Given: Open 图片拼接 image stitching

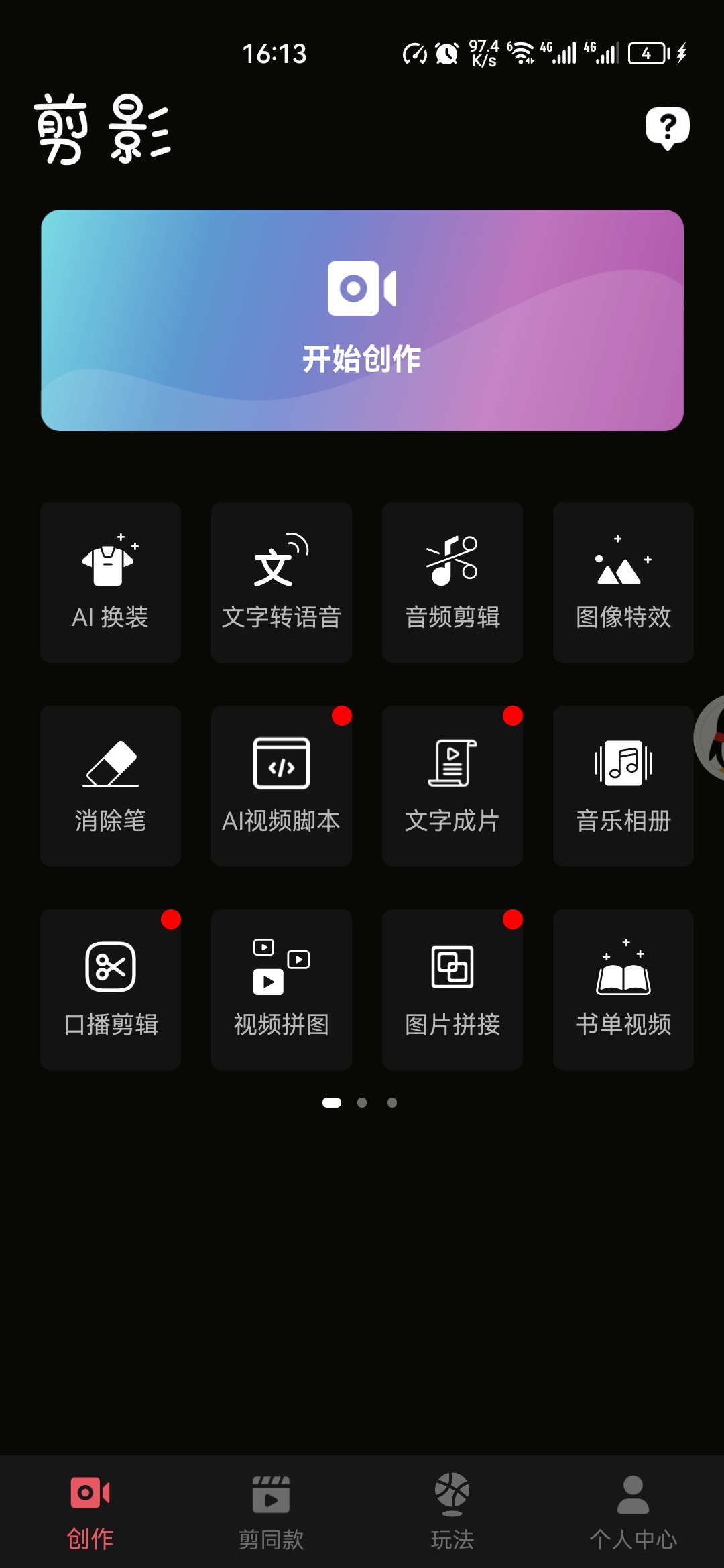Looking at the screenshot, I should tap(452, 990).
